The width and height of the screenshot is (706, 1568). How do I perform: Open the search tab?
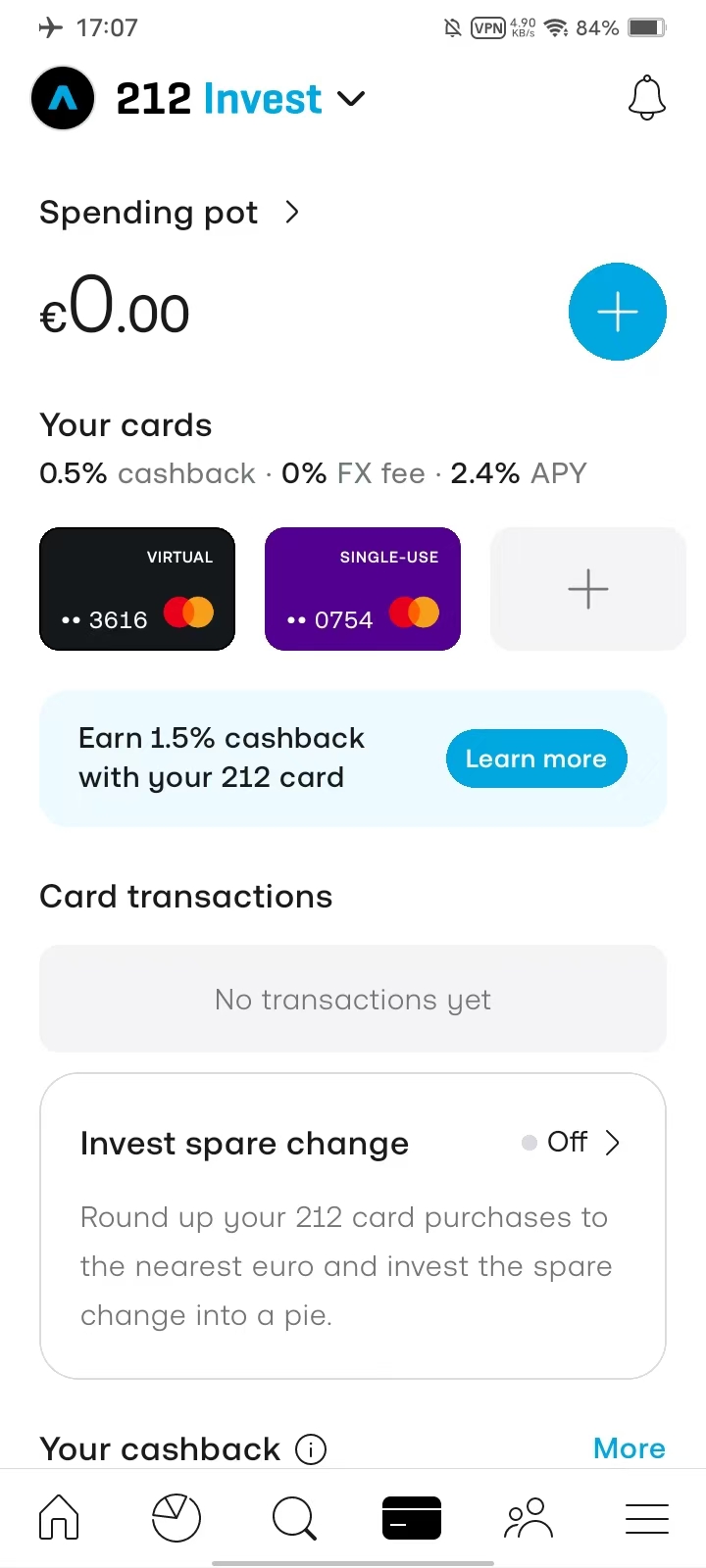294,1518
